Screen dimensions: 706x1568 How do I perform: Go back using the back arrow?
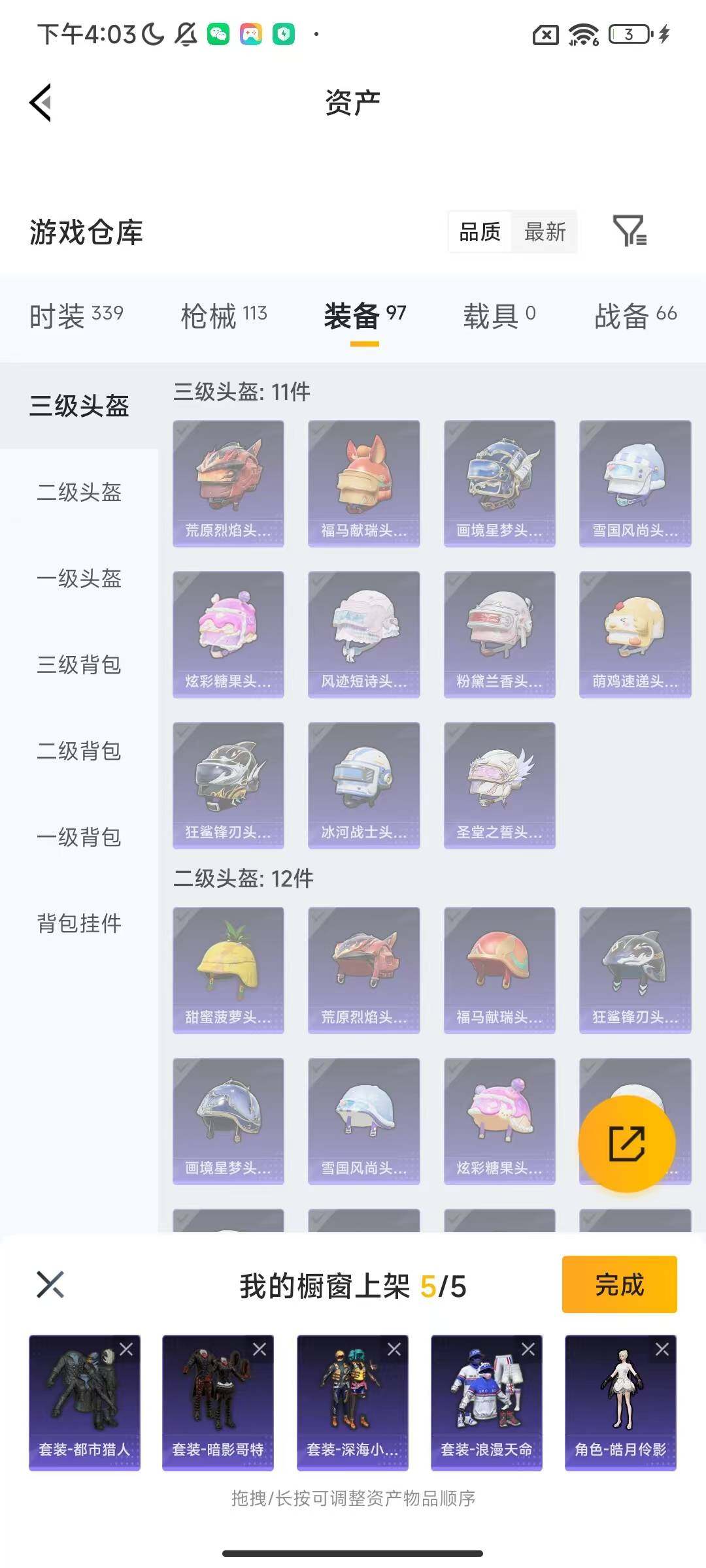tap(39, 103)
